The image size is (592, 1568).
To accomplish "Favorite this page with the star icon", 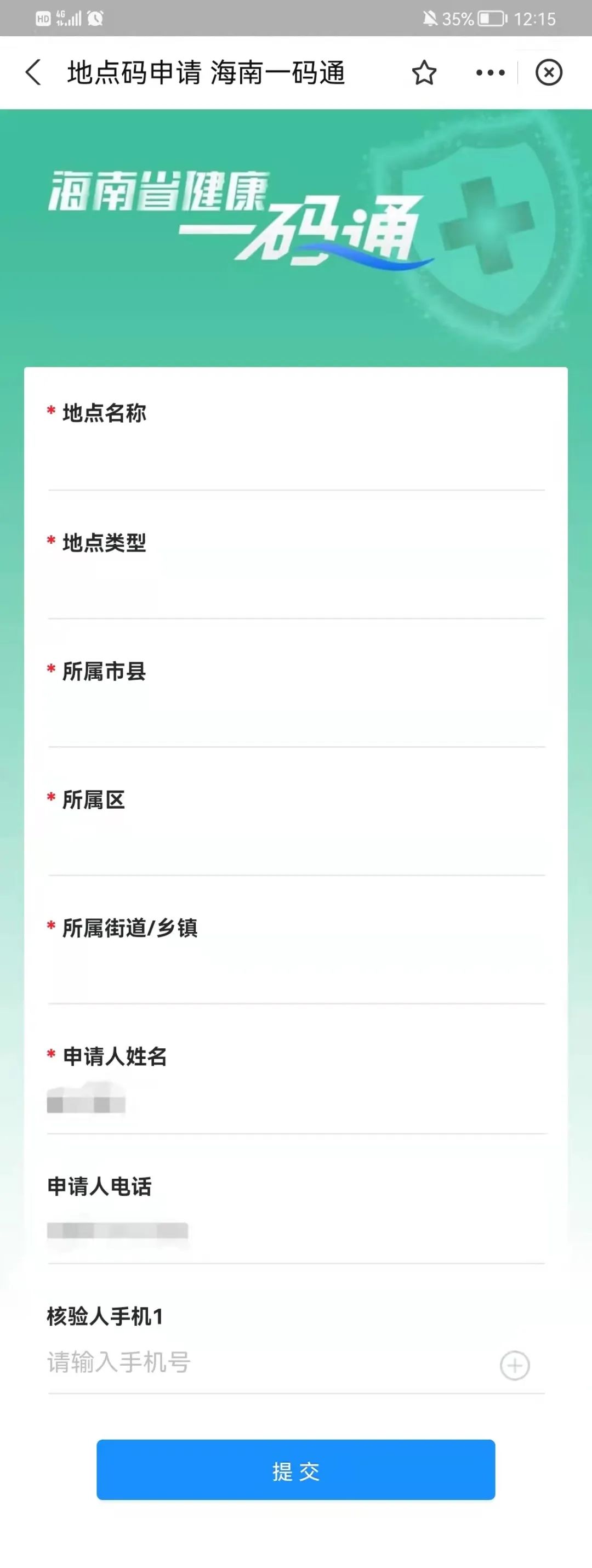I will pos(424,73).
